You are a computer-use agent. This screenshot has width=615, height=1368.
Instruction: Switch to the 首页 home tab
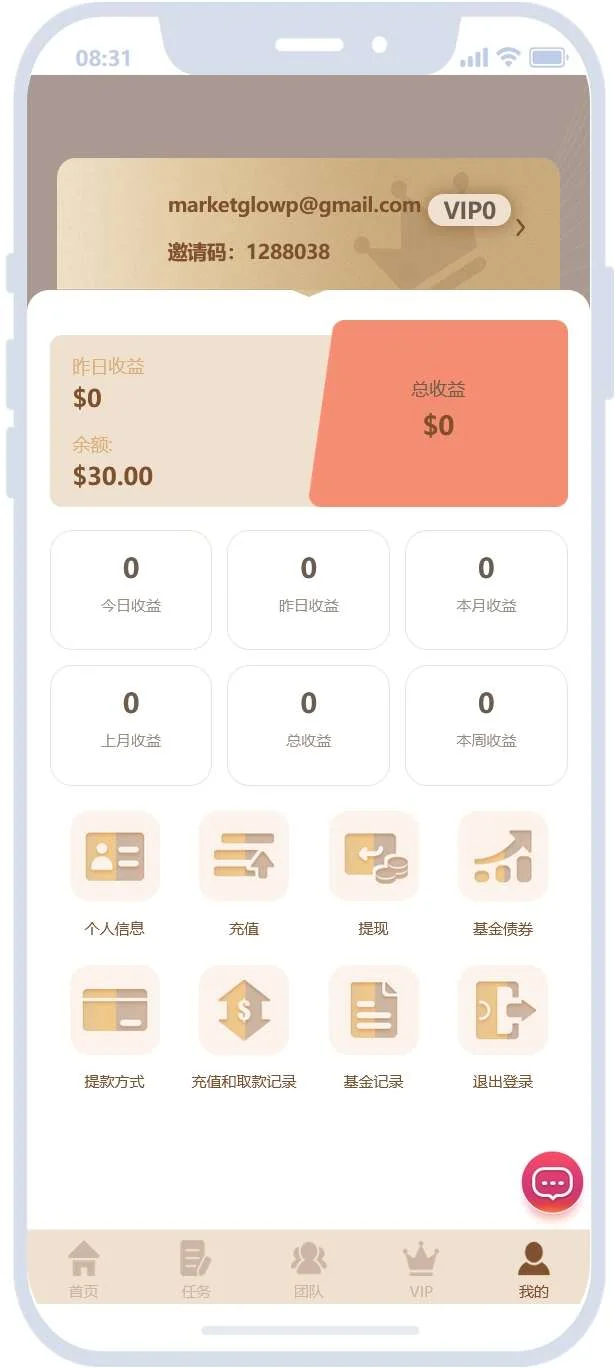pos(84,1269)
